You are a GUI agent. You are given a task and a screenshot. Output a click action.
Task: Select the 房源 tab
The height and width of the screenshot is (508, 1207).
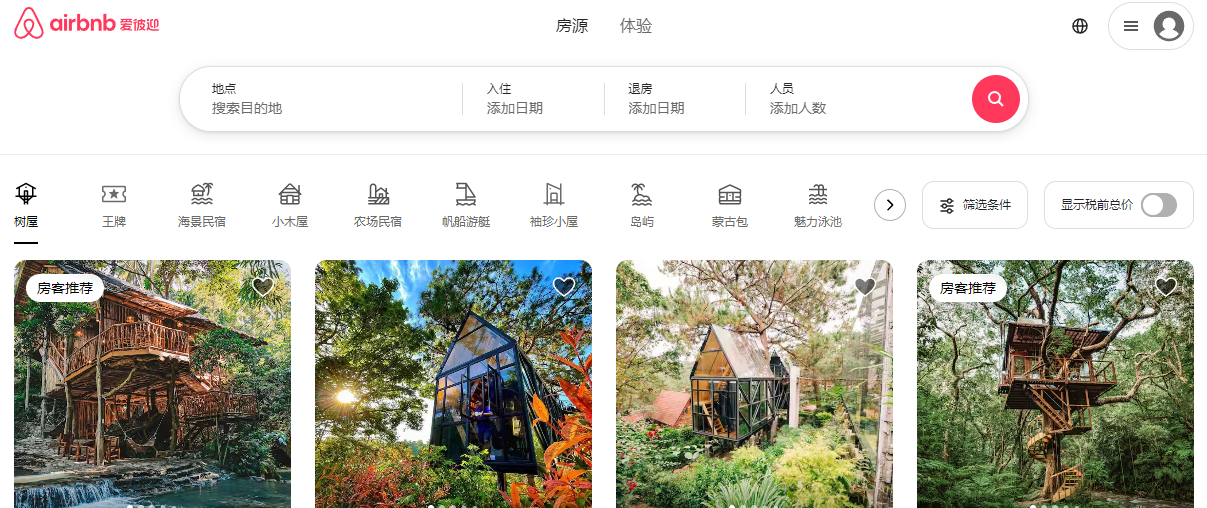[572, 26]
